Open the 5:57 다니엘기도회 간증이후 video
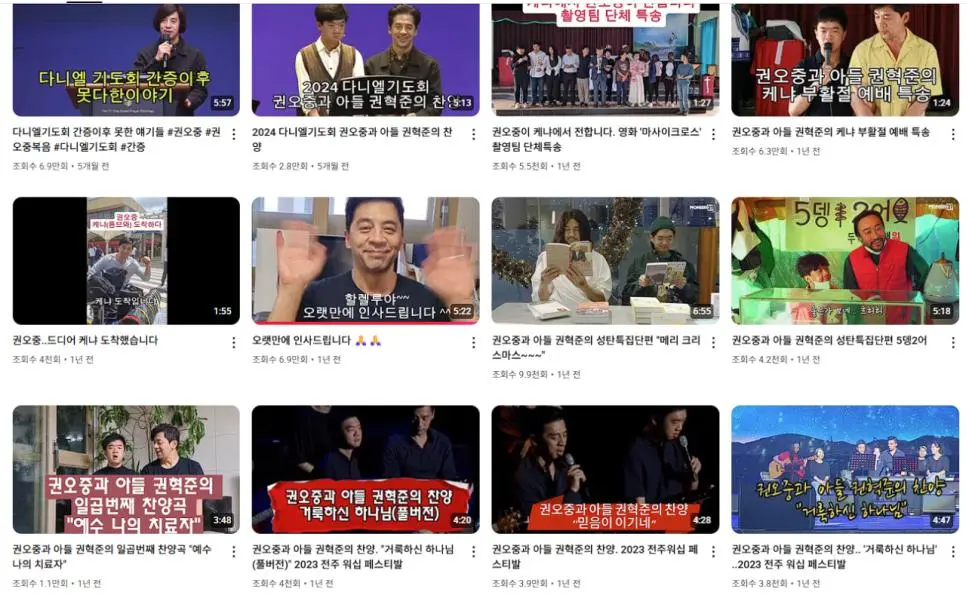Image resolution: width=966 pixels, height=595 pixels. (x=126, y=60)
